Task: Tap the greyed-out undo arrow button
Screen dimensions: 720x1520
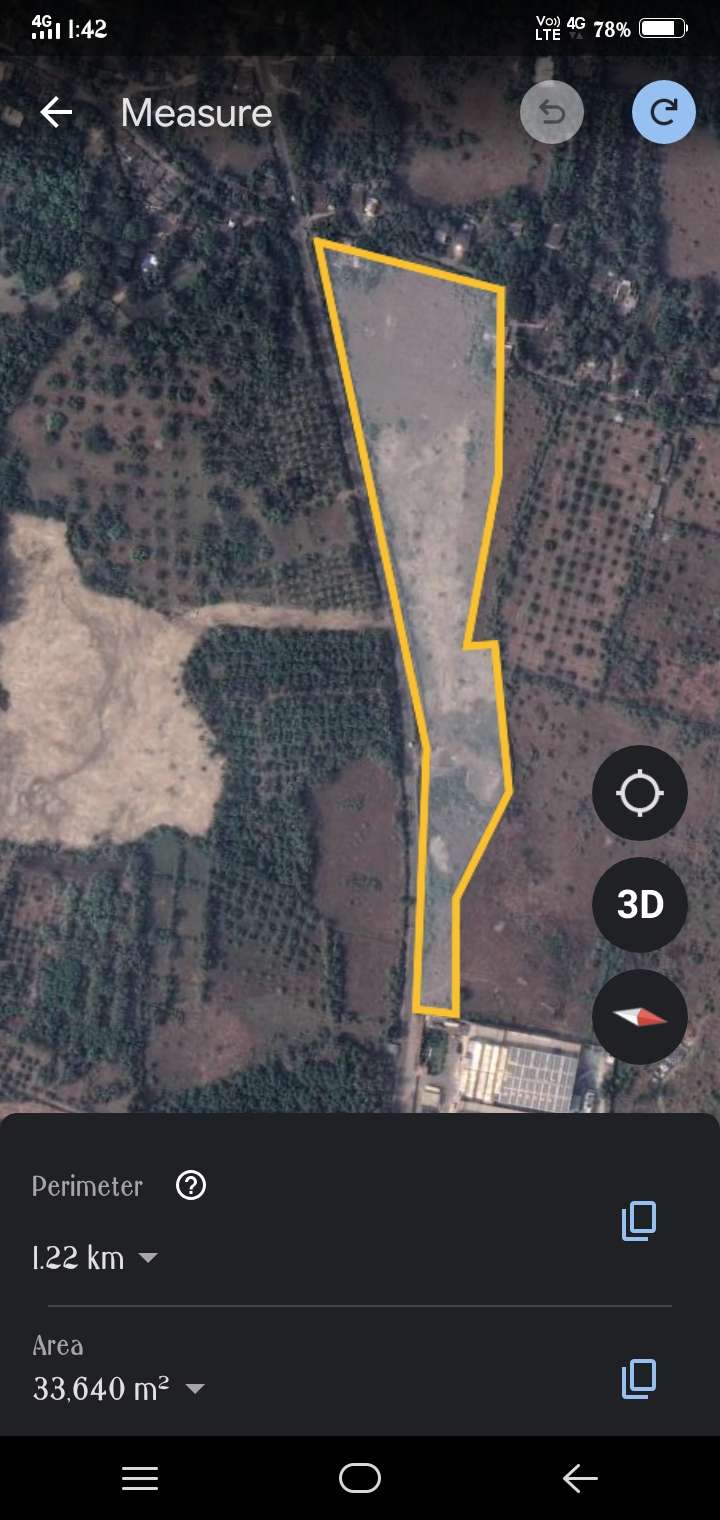Action: pos(552,112)
